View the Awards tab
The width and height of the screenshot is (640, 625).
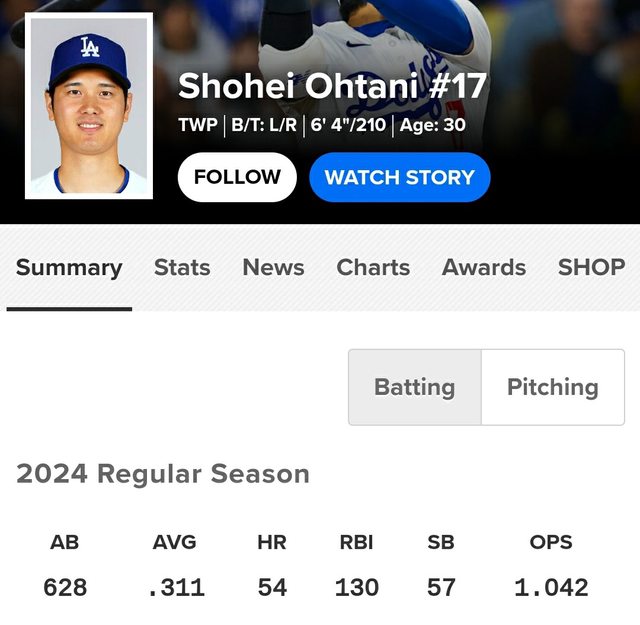tap(484, 267)
